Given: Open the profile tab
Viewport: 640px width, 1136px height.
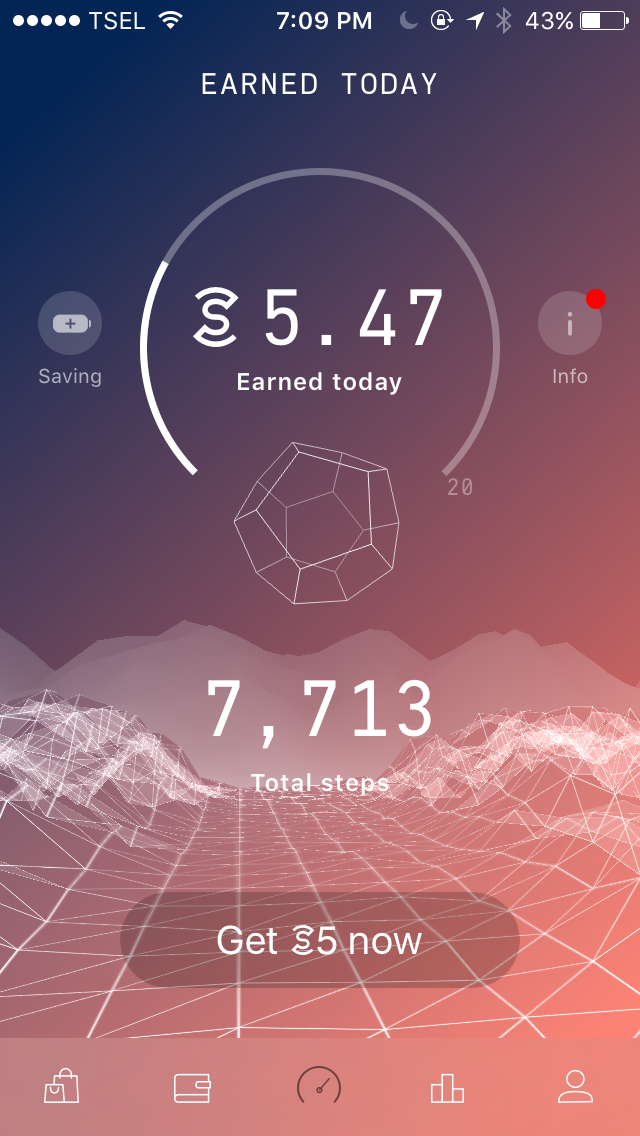Looking at the screenshot, I should pos(575,1086).
